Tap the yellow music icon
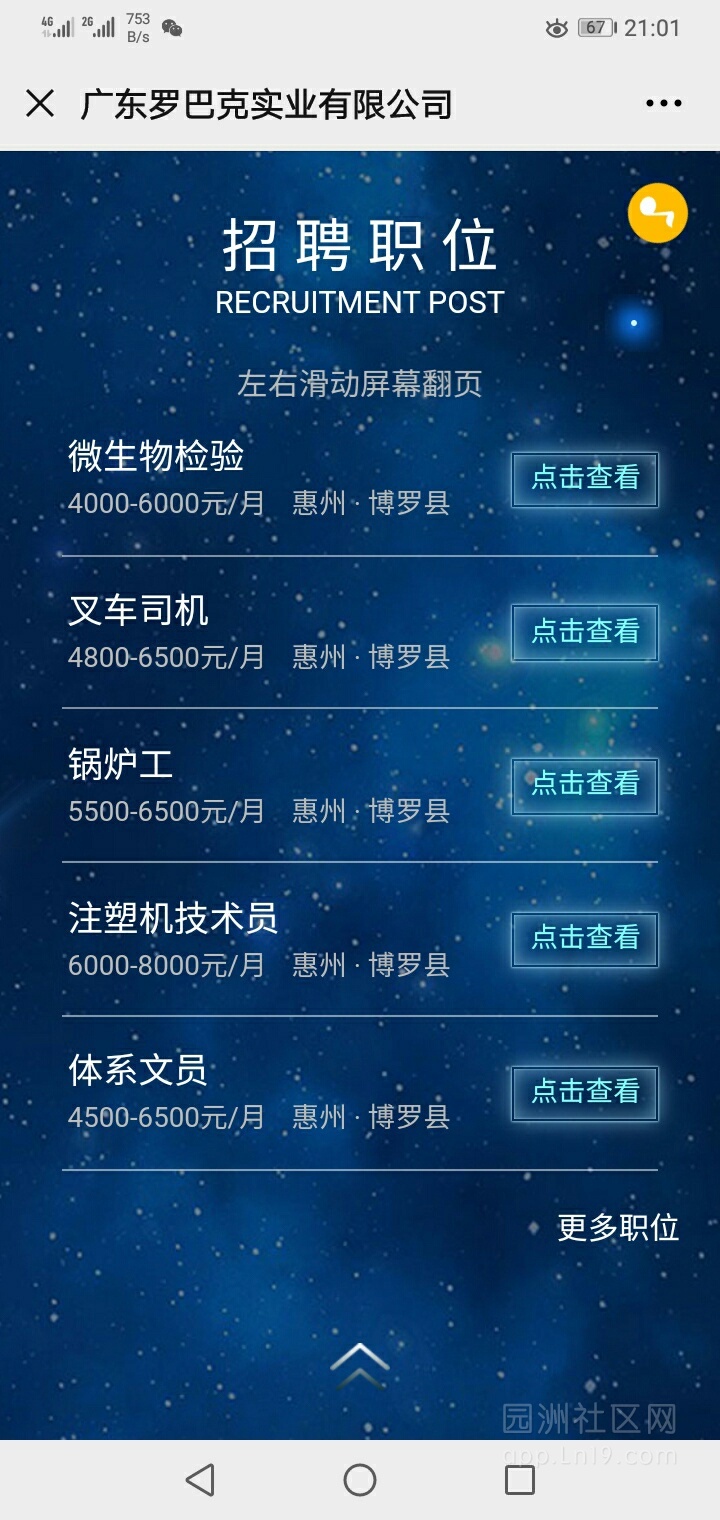720x1520 pixels. (657, 213)
